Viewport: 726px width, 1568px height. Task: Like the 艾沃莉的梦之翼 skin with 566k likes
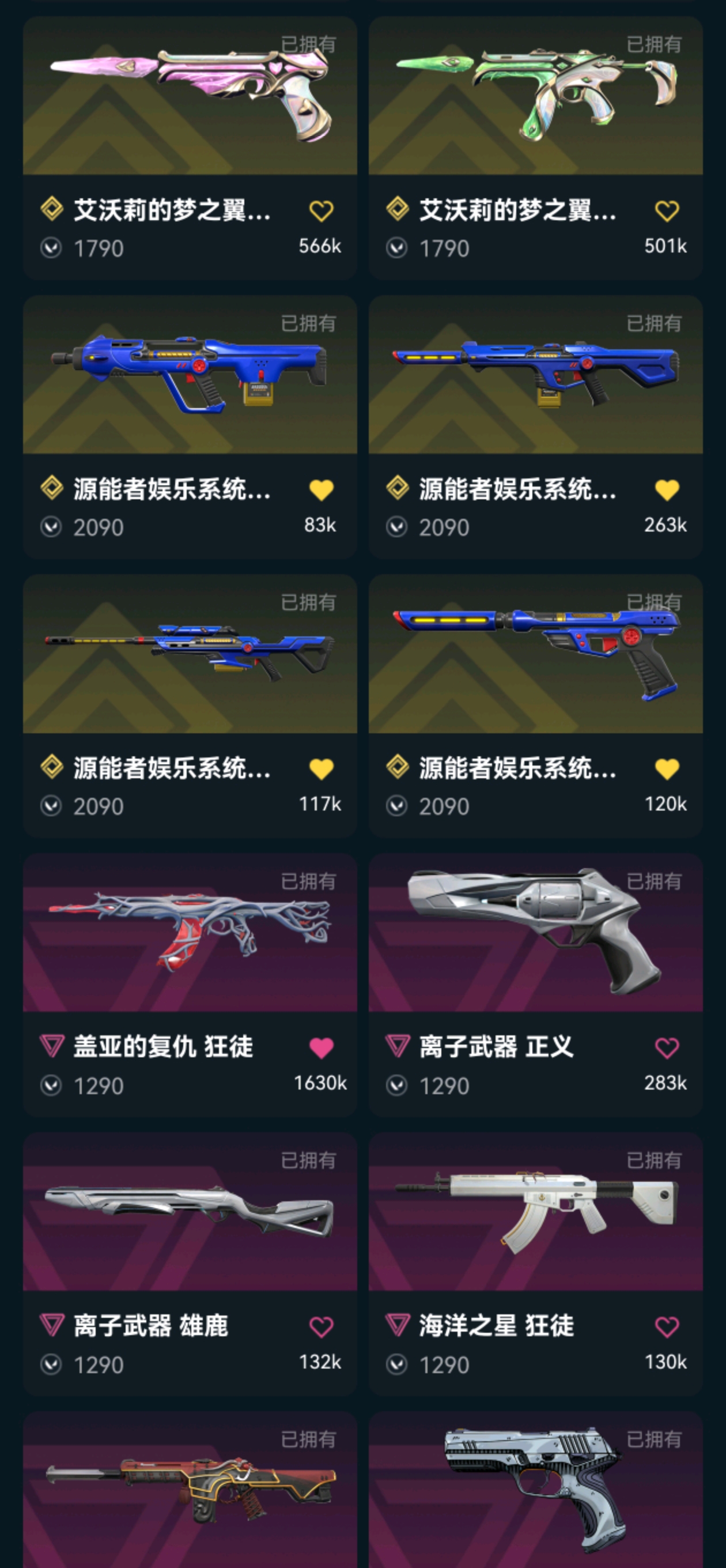point(321,210)
